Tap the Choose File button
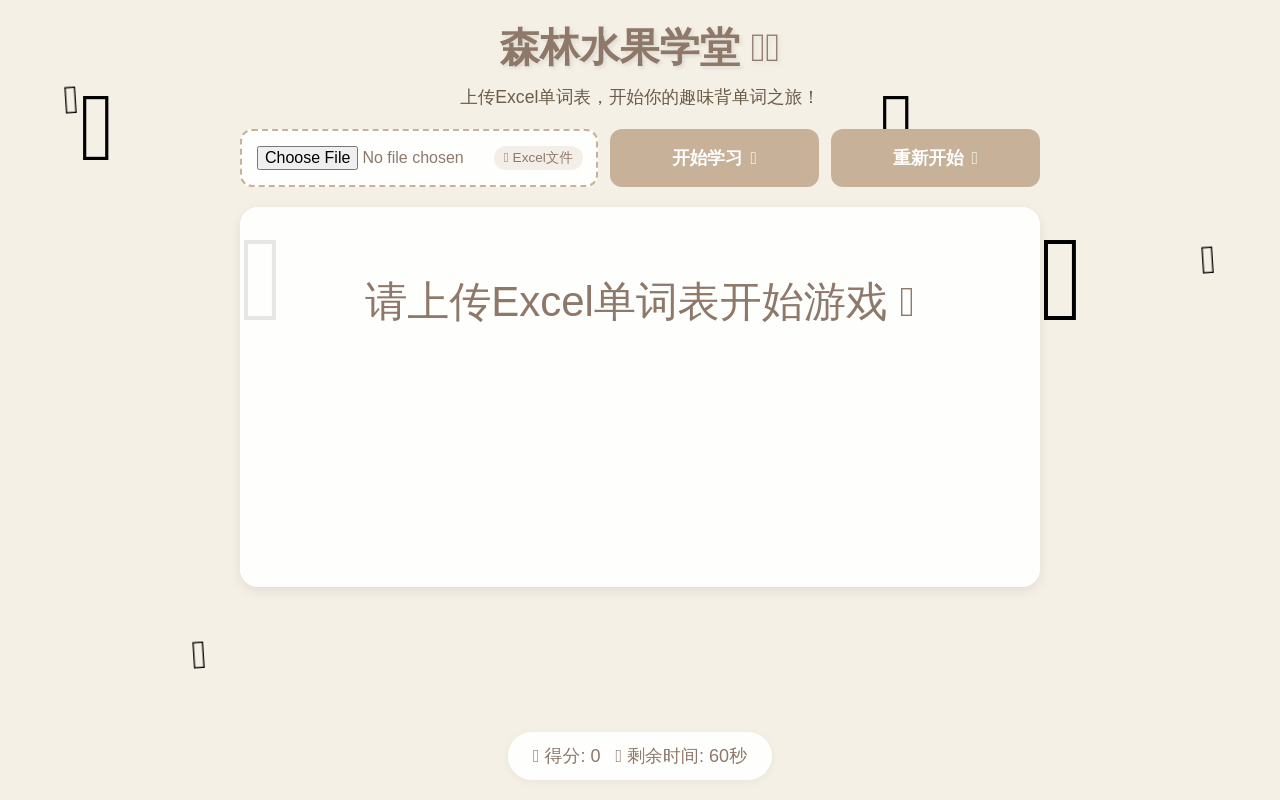1280x800 pixels. [x=307, y=158]
